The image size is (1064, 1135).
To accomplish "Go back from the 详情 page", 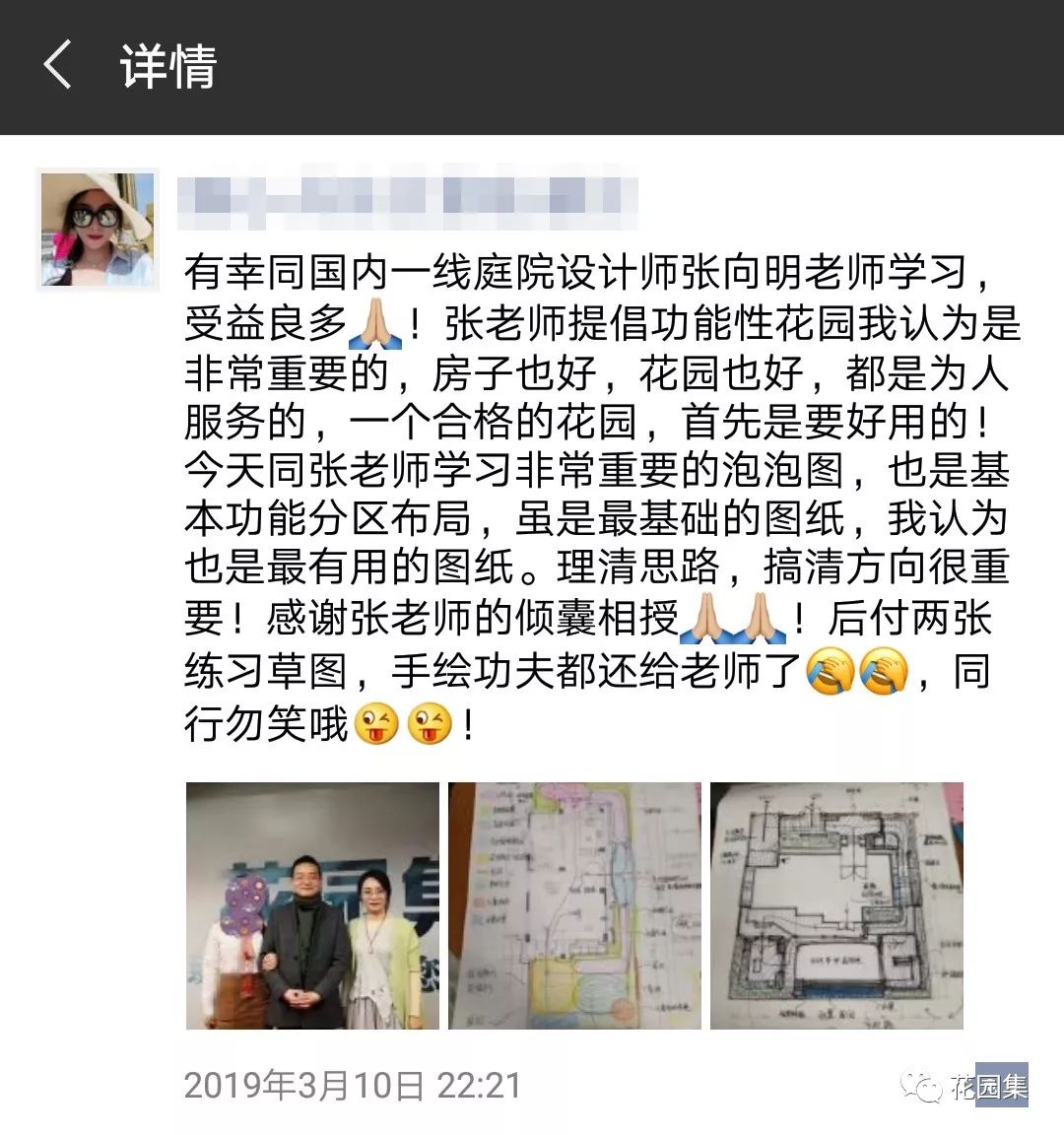I will point(59,66).
